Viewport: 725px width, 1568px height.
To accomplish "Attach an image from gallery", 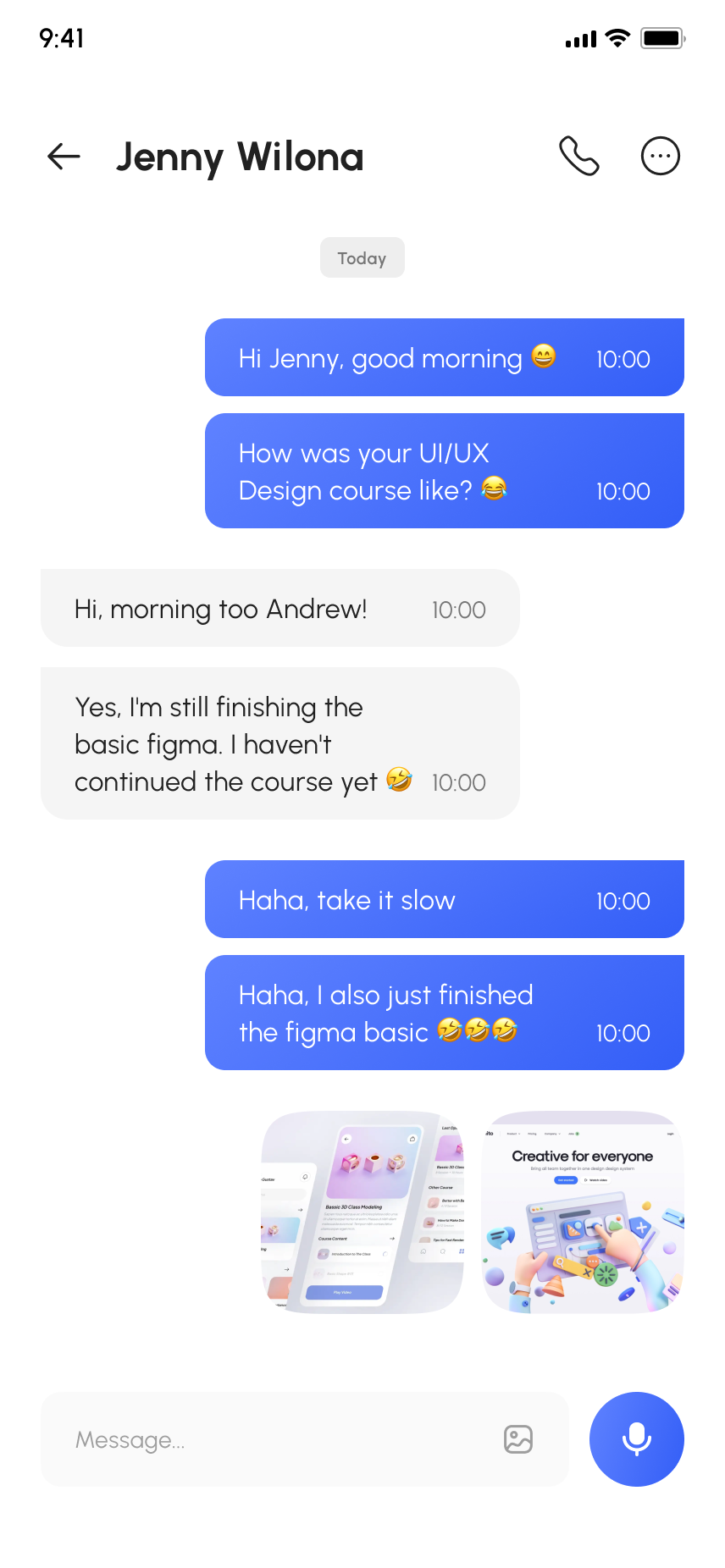I will (518, 1439).
